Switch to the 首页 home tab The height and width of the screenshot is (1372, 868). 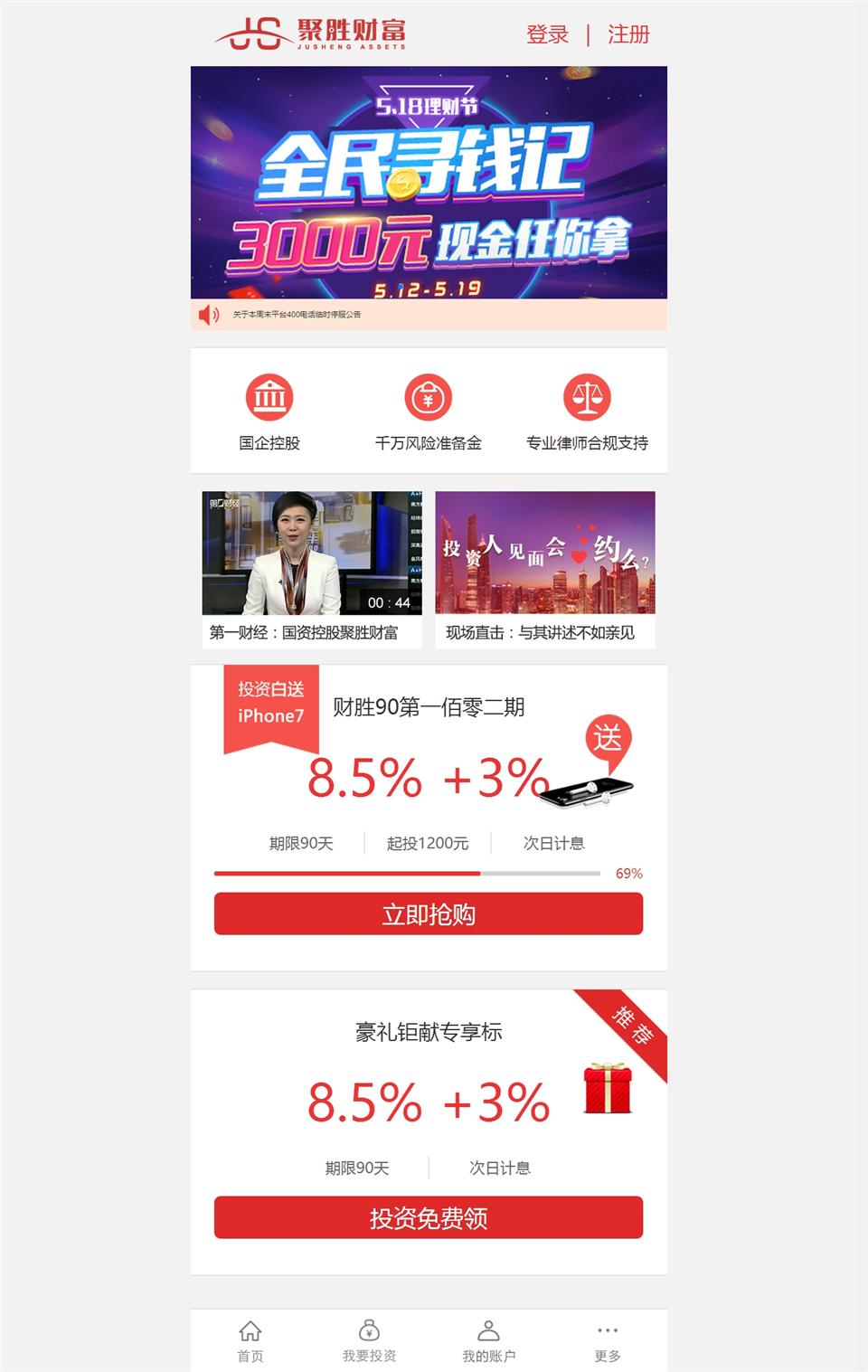point(250,1341)
